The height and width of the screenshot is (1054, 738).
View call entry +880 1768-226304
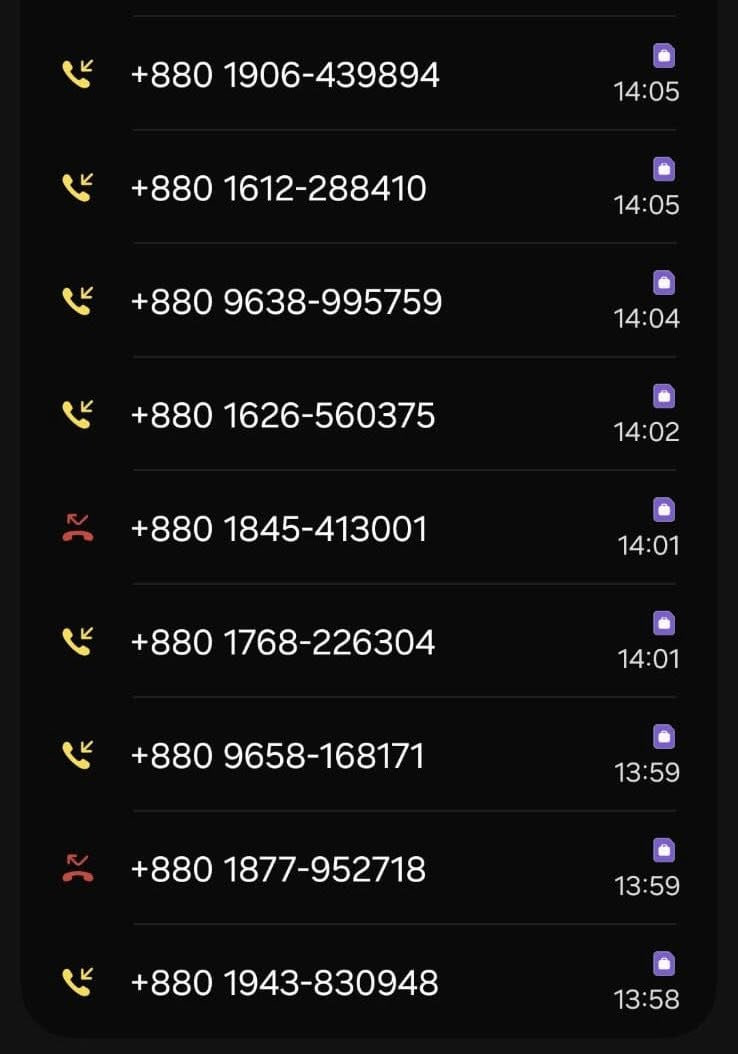[283, 641]
